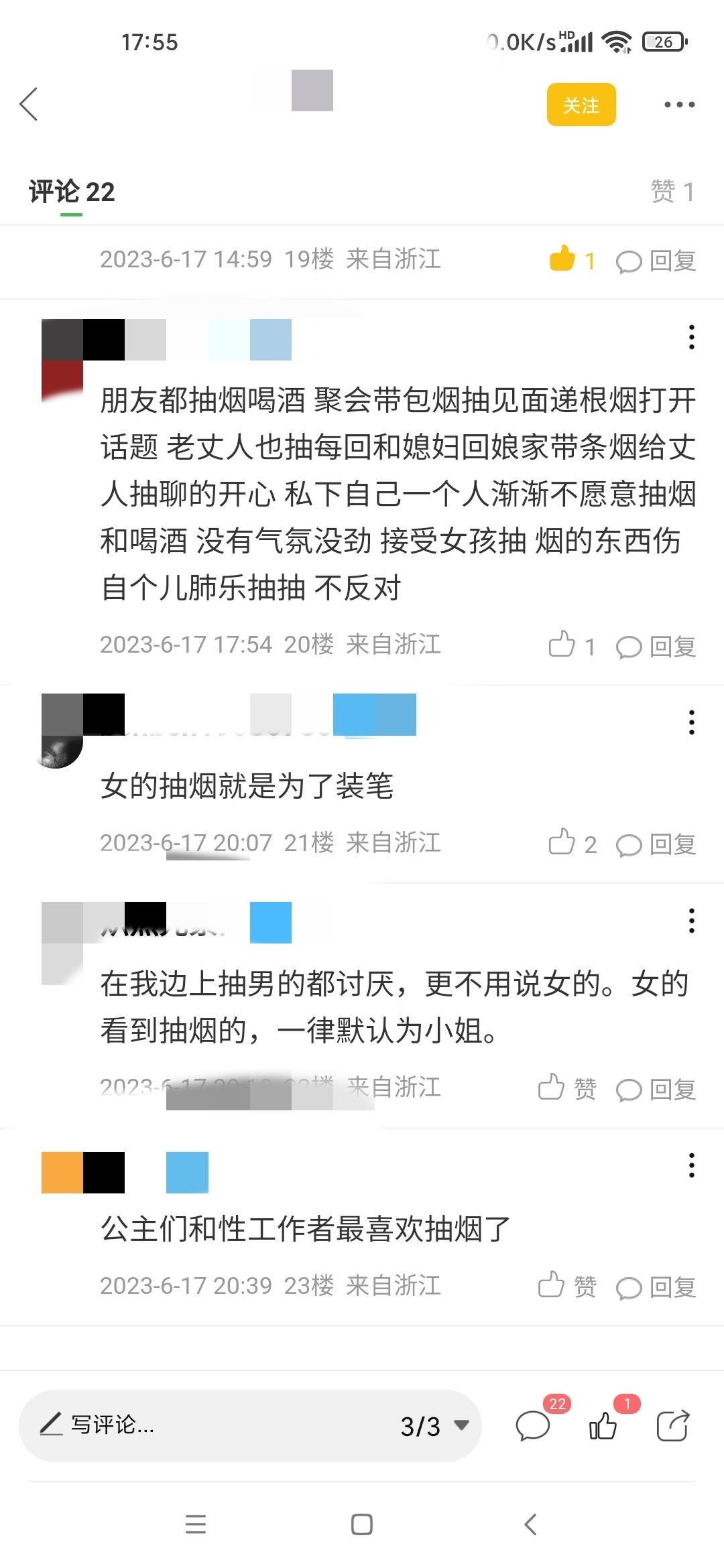The width and height of the screenshot is (724, 1568).
Task: Share the post with the bottom share icon
Action: tap(672, 1425)
